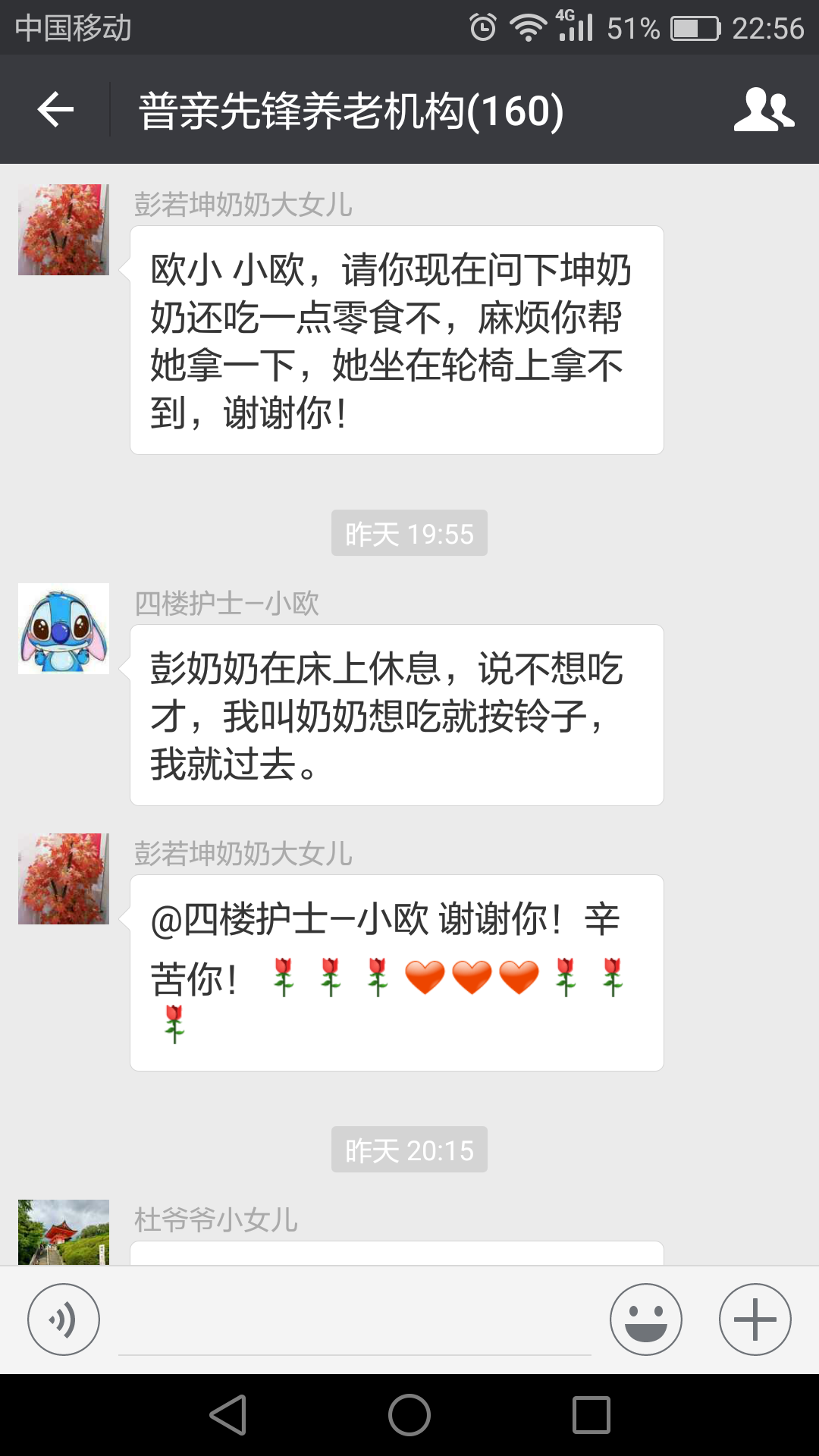The width and height of the screenshot is (819, 1456).
Task: Tap the system home button
Action: [x=409, y=1415]
